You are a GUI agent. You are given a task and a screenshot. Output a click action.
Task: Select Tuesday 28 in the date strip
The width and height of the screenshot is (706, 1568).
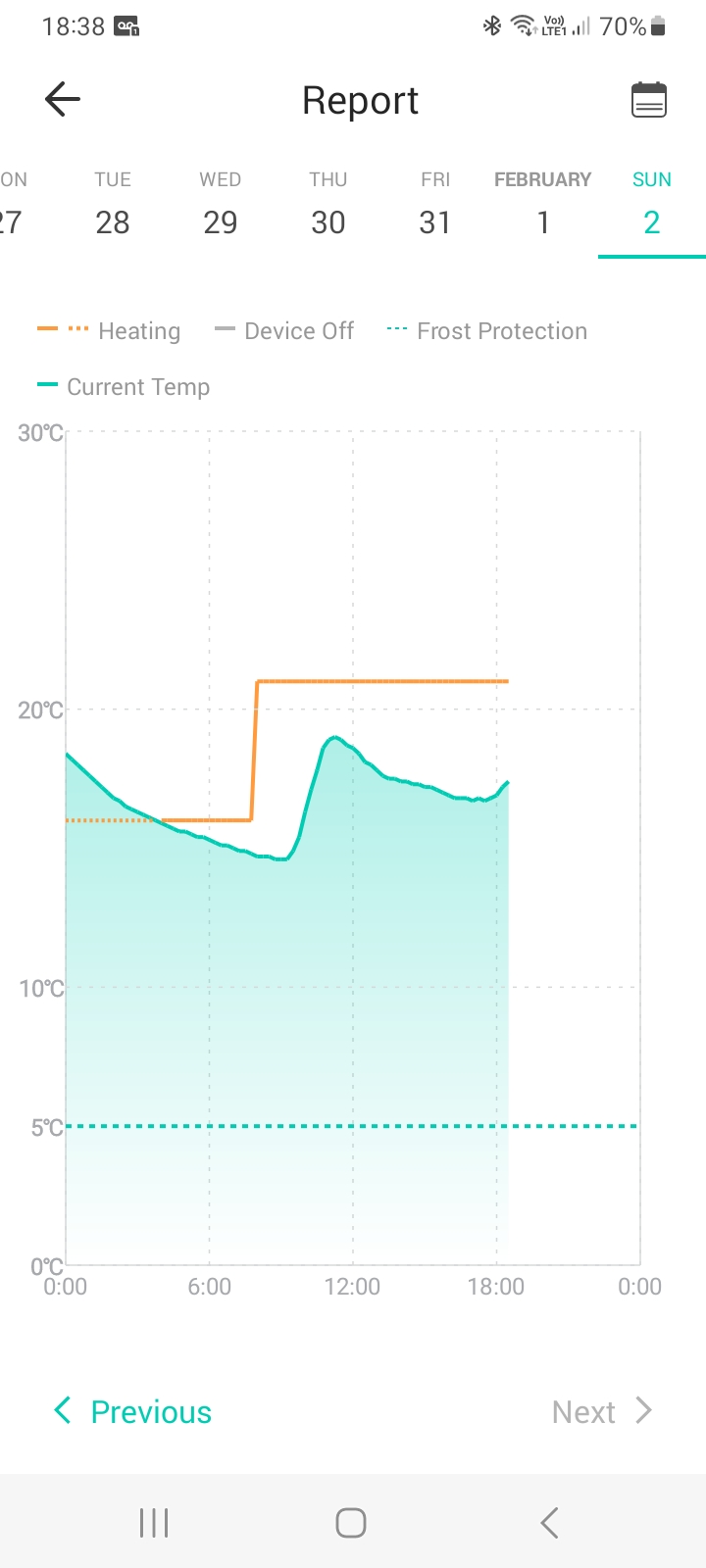point(113,206)
